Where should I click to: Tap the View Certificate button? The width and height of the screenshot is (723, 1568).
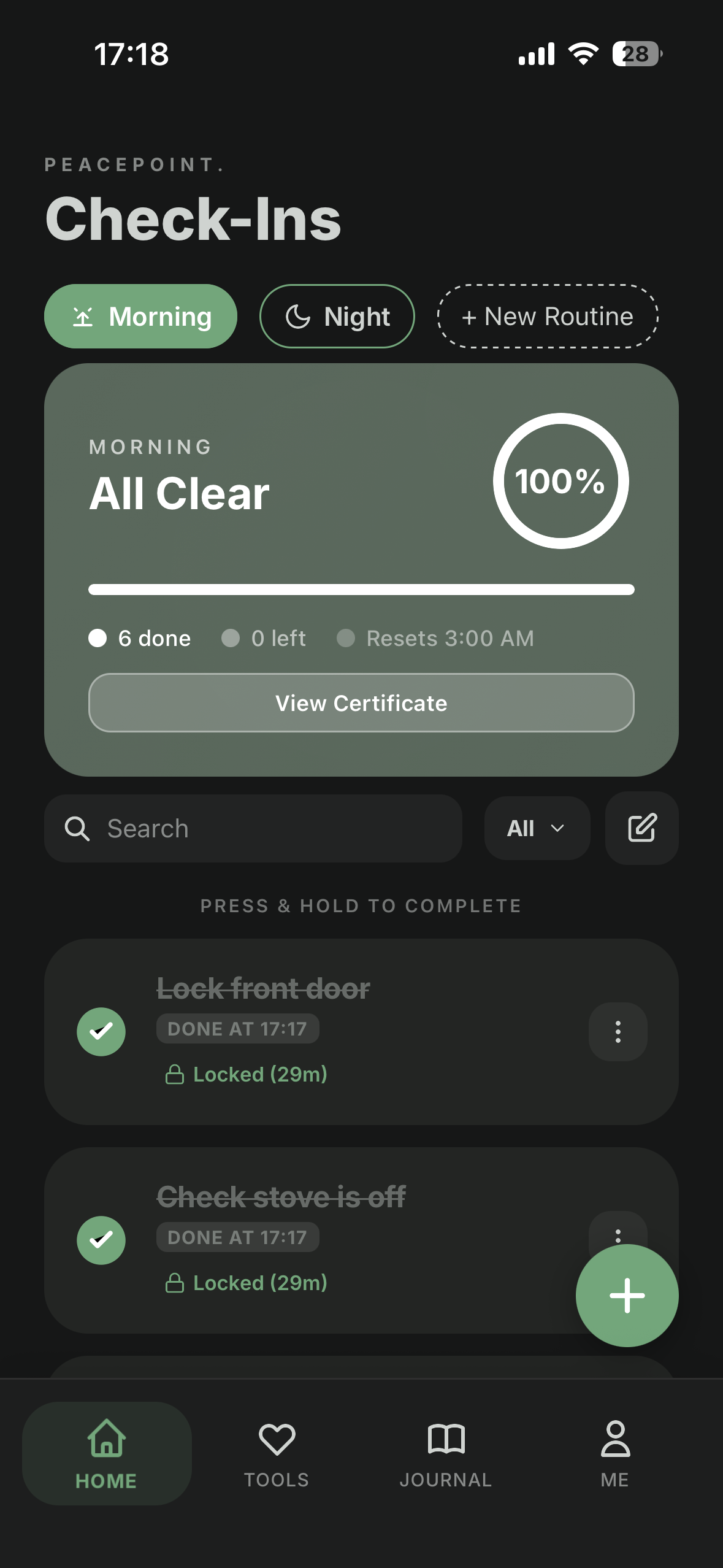click(361, 703)
